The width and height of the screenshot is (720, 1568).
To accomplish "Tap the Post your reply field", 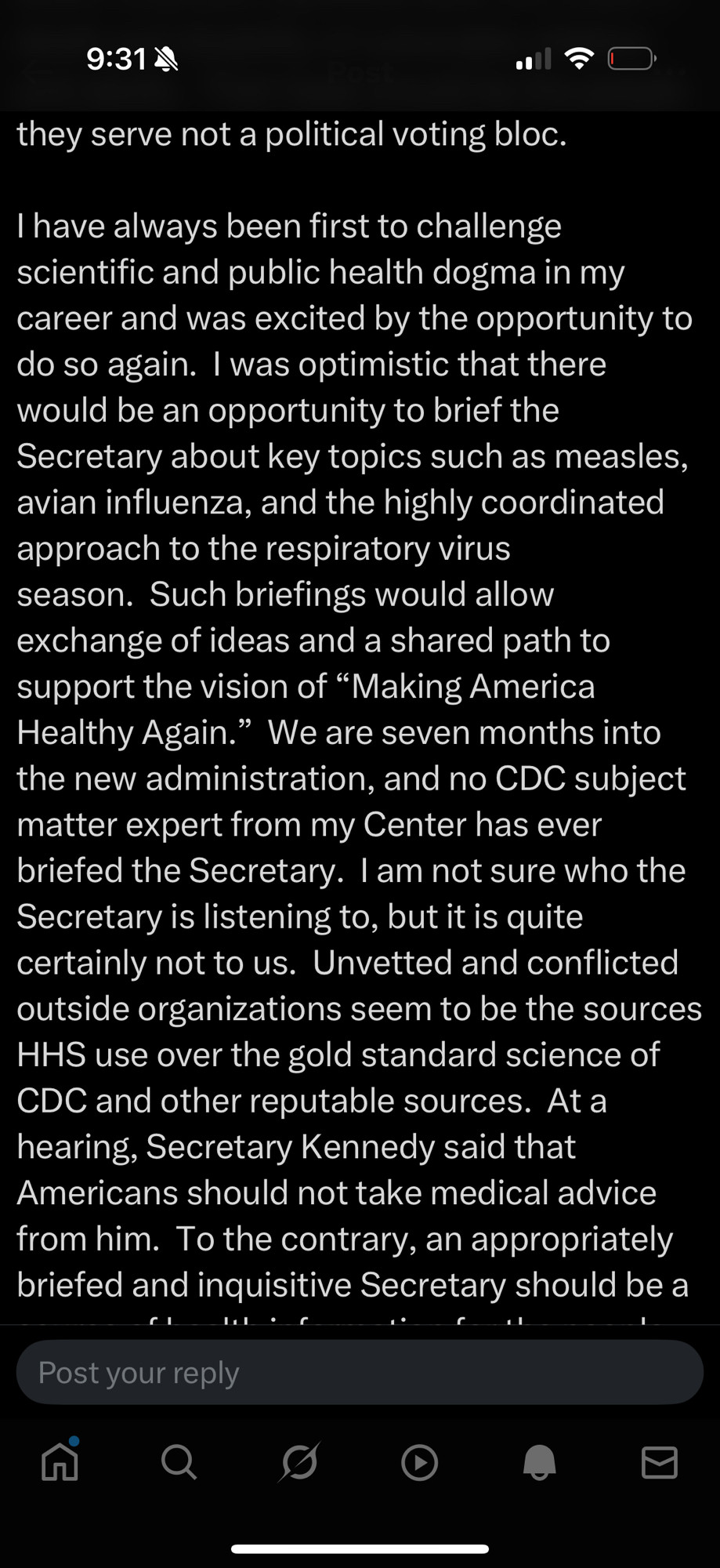I will coord(360,1372).
